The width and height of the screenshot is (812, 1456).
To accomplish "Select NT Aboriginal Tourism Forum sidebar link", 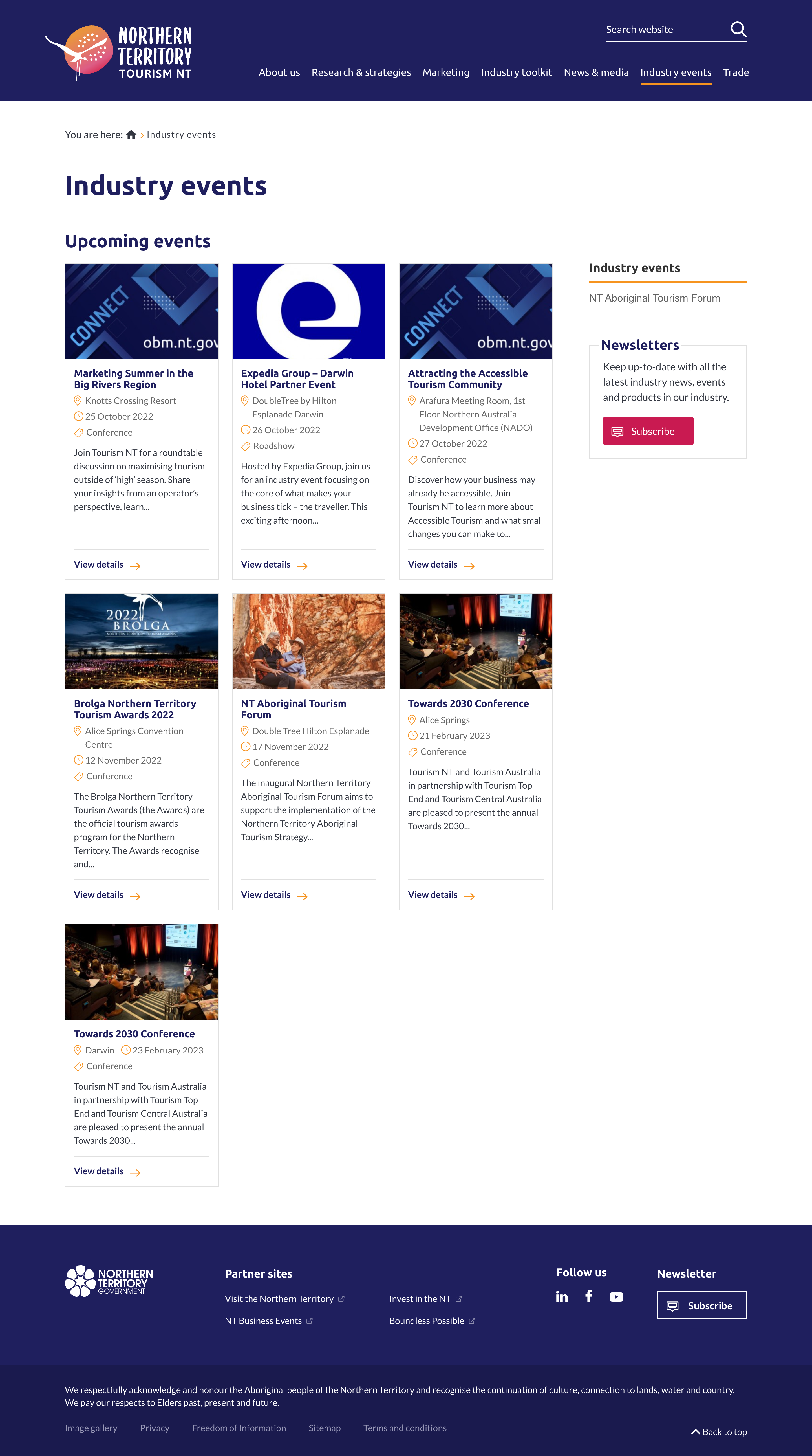I will tap(654, 298).
